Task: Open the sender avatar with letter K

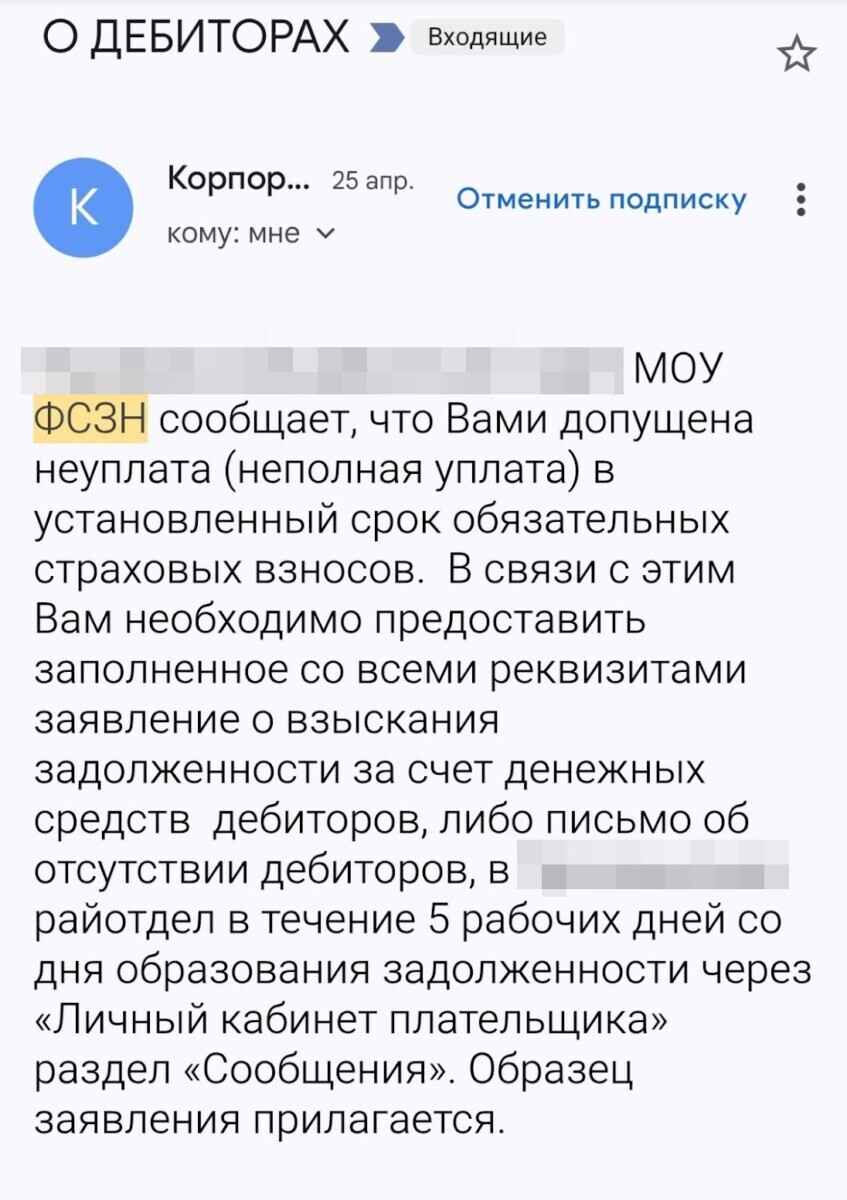Action: pos(82,208)
